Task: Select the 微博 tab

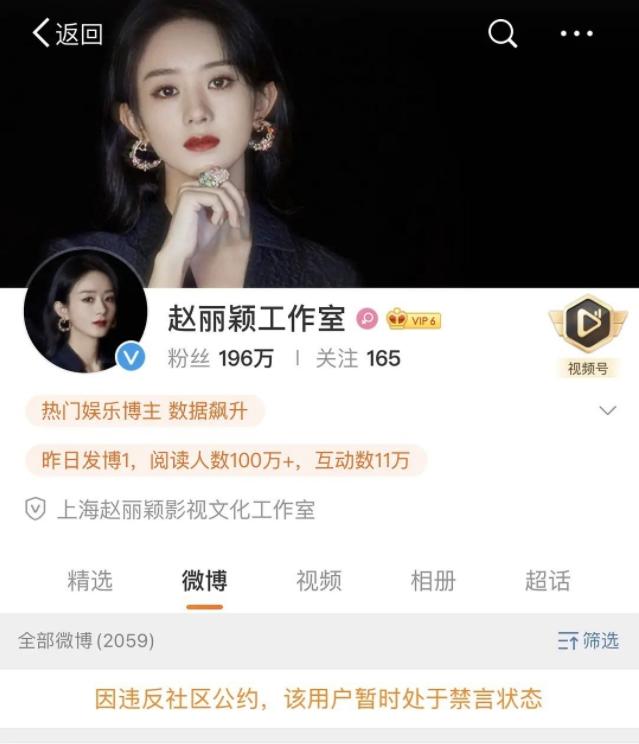Action: [204, 580]
